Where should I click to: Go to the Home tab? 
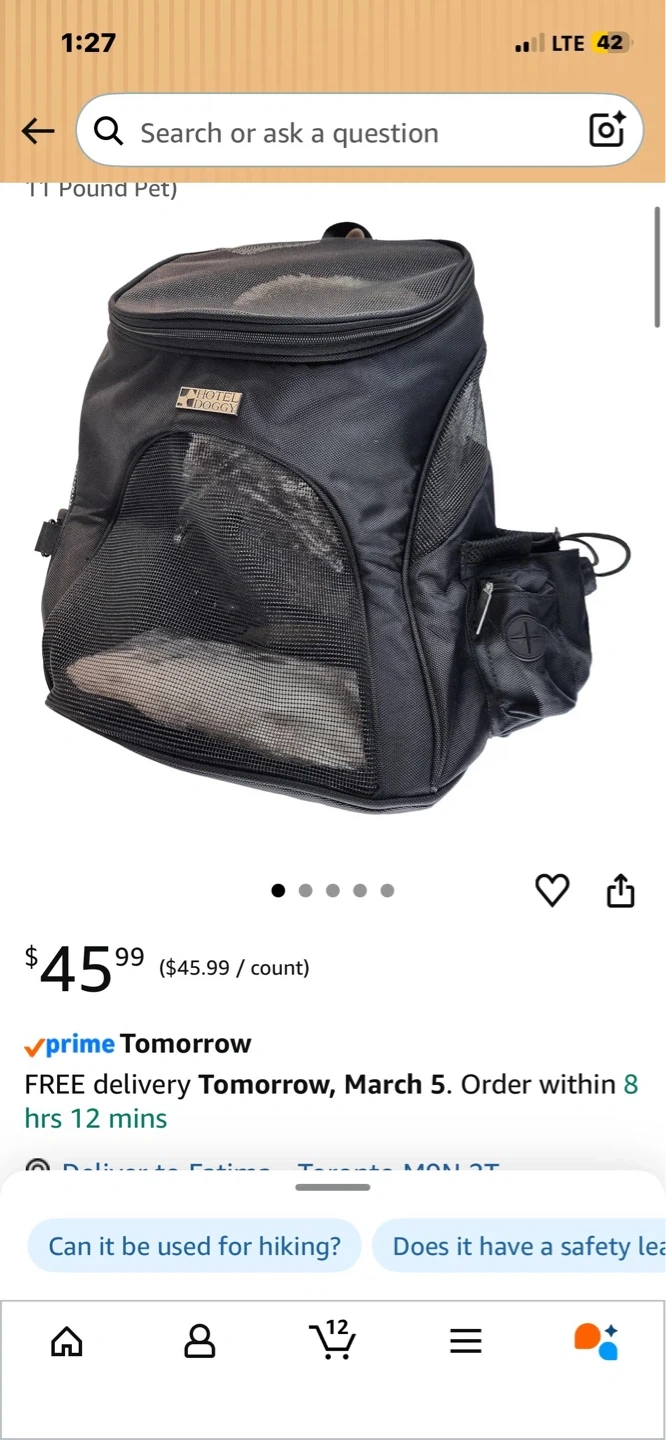coord(67,1341)
